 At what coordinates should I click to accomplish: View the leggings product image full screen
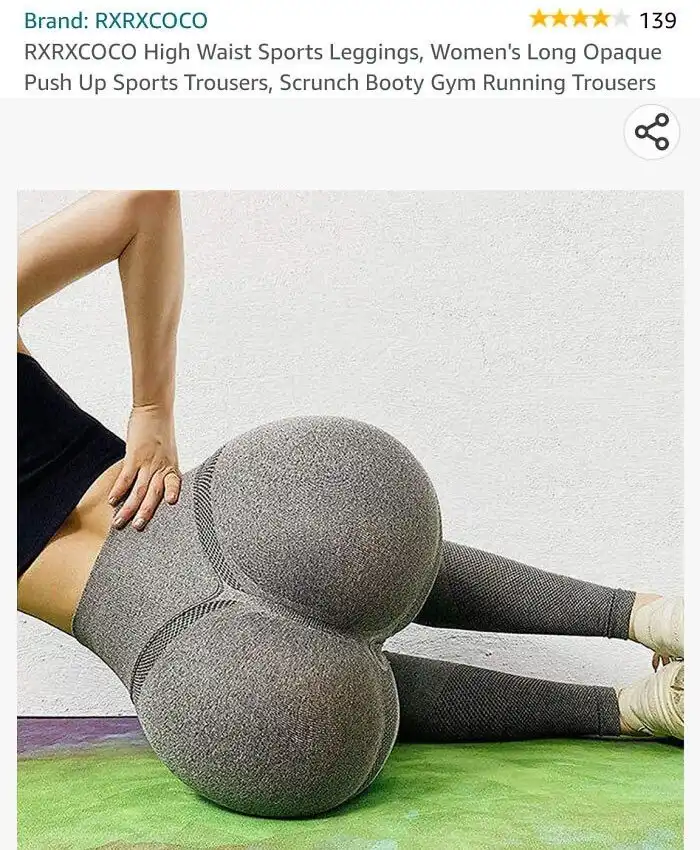coord(350,500)
